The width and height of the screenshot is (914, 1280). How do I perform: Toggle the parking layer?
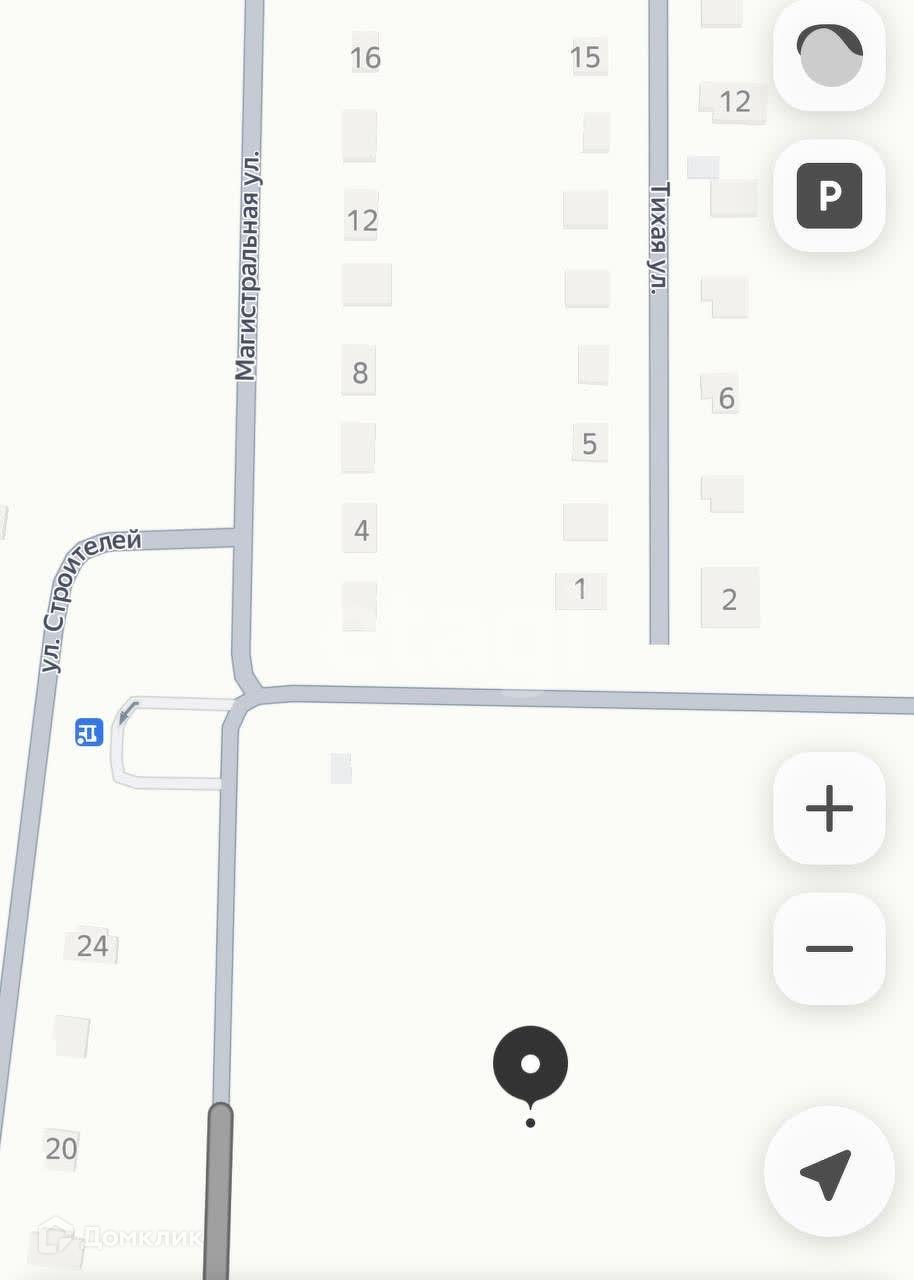pyautogui.click(x=829, y=195)
